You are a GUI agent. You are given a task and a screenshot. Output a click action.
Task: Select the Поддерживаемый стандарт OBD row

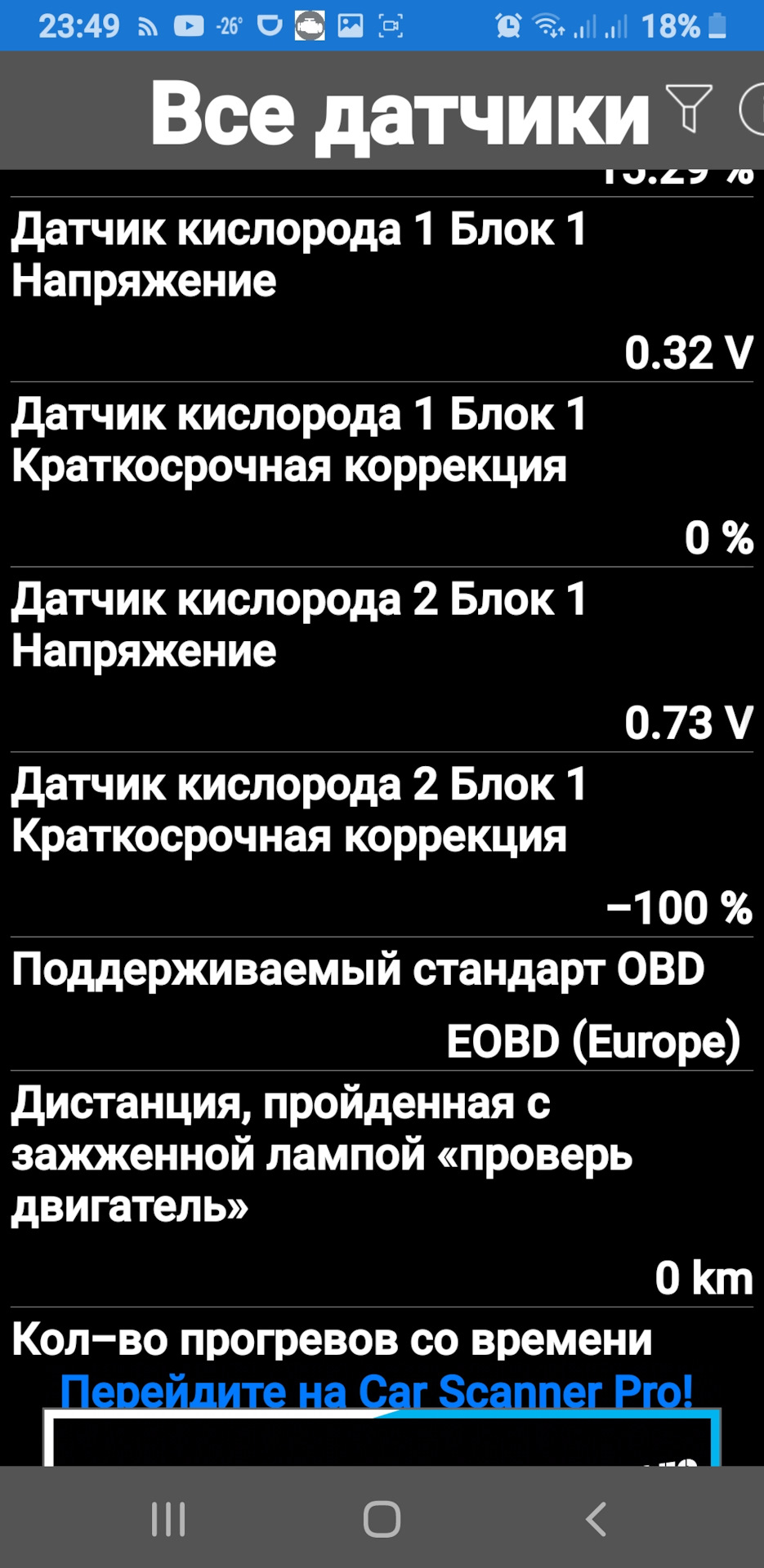382,1004
